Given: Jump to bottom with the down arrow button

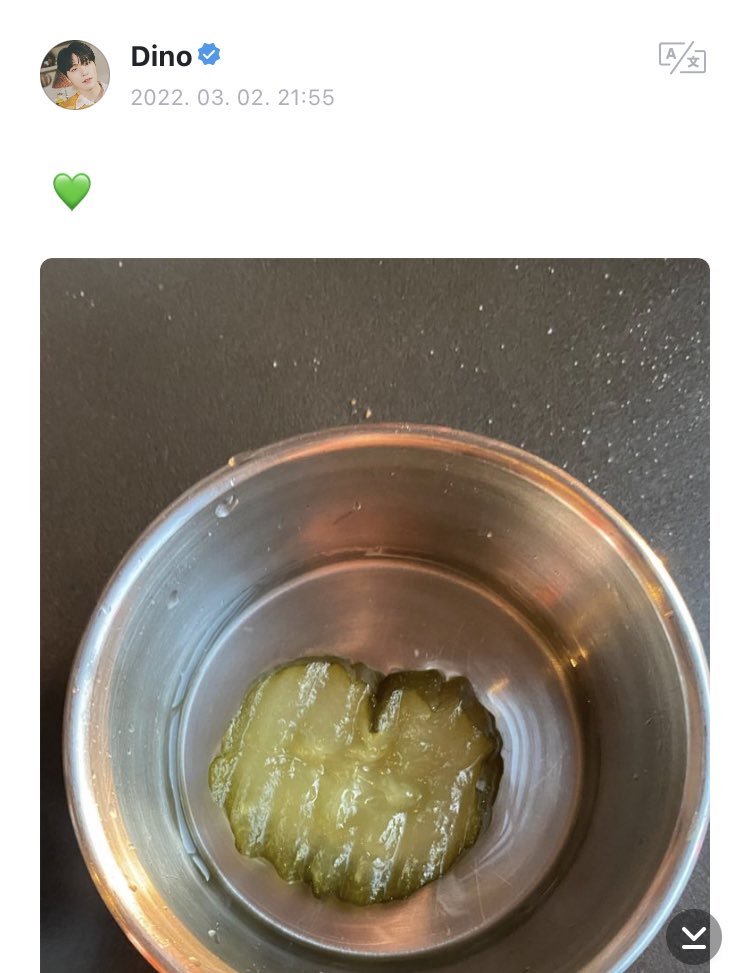Looking at the screenshot, I should click(x=694, y=937).
